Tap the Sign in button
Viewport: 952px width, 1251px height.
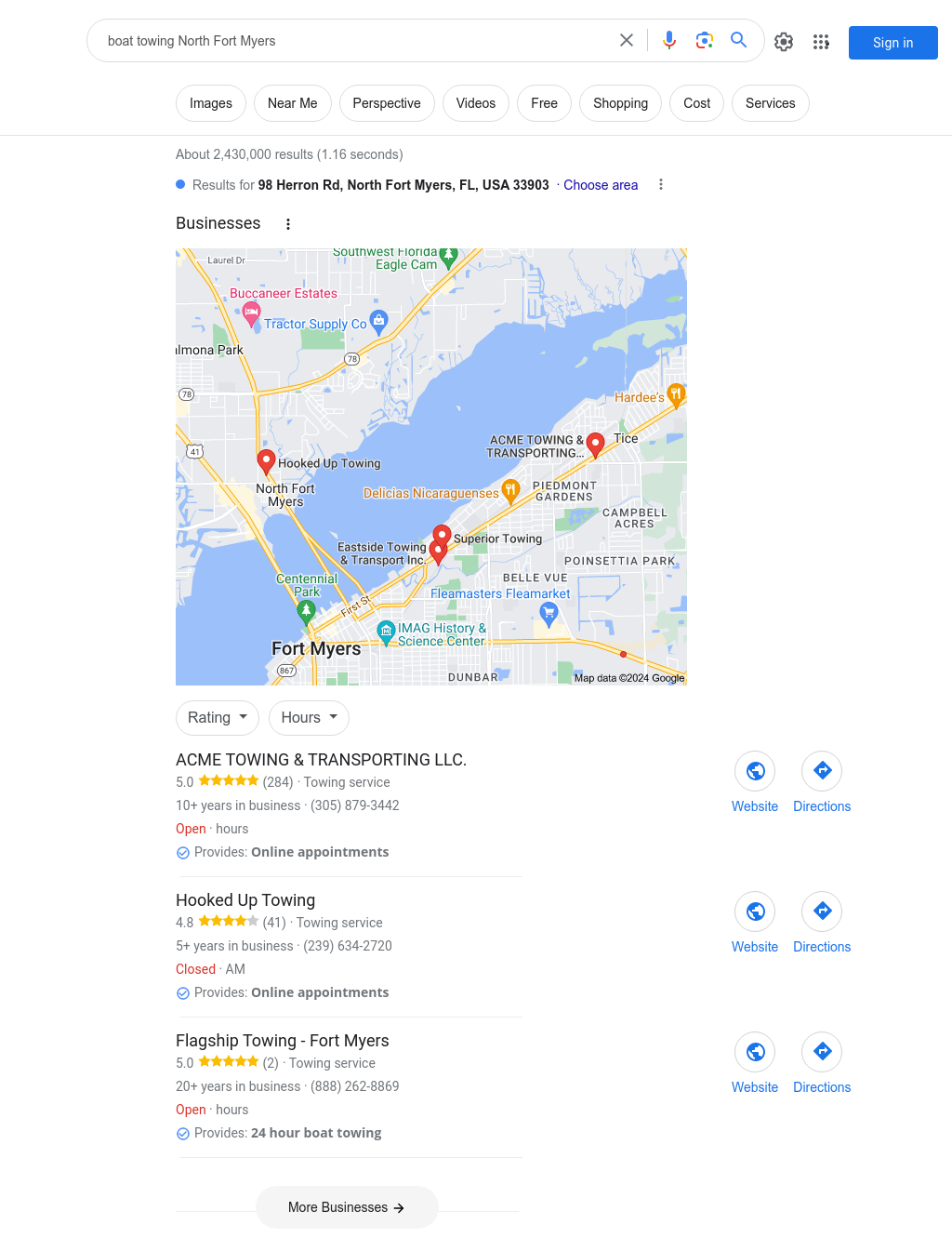892,43
